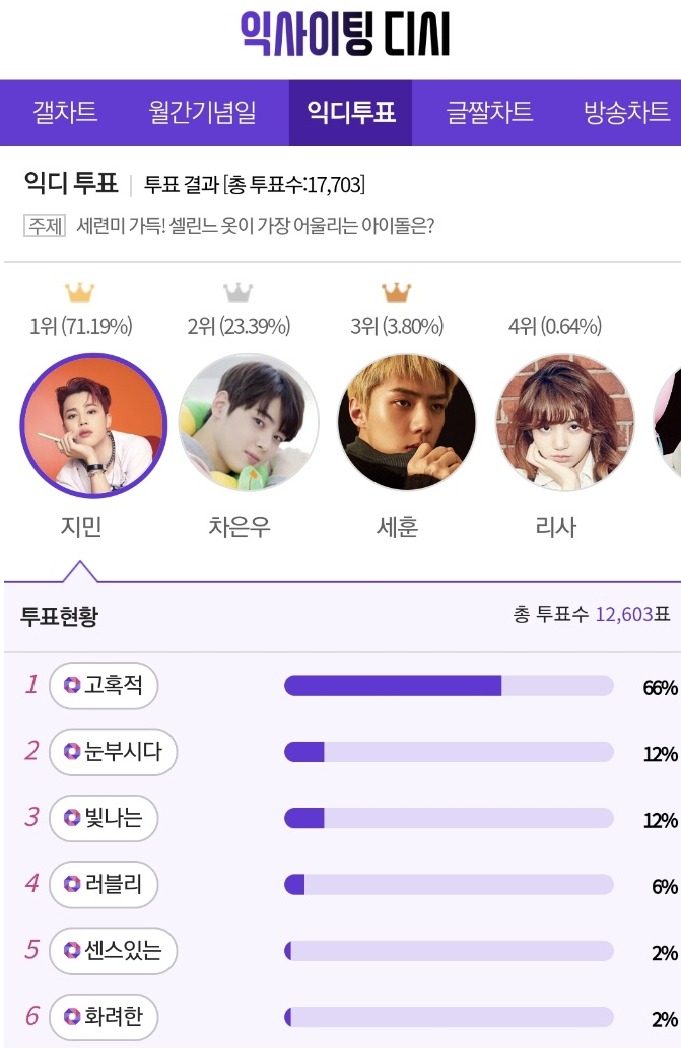Image resolution: width=681 pixels, height=1053 pixels.
Task: Switch to the 방송차트 tab
Action: tap(627, 112)
